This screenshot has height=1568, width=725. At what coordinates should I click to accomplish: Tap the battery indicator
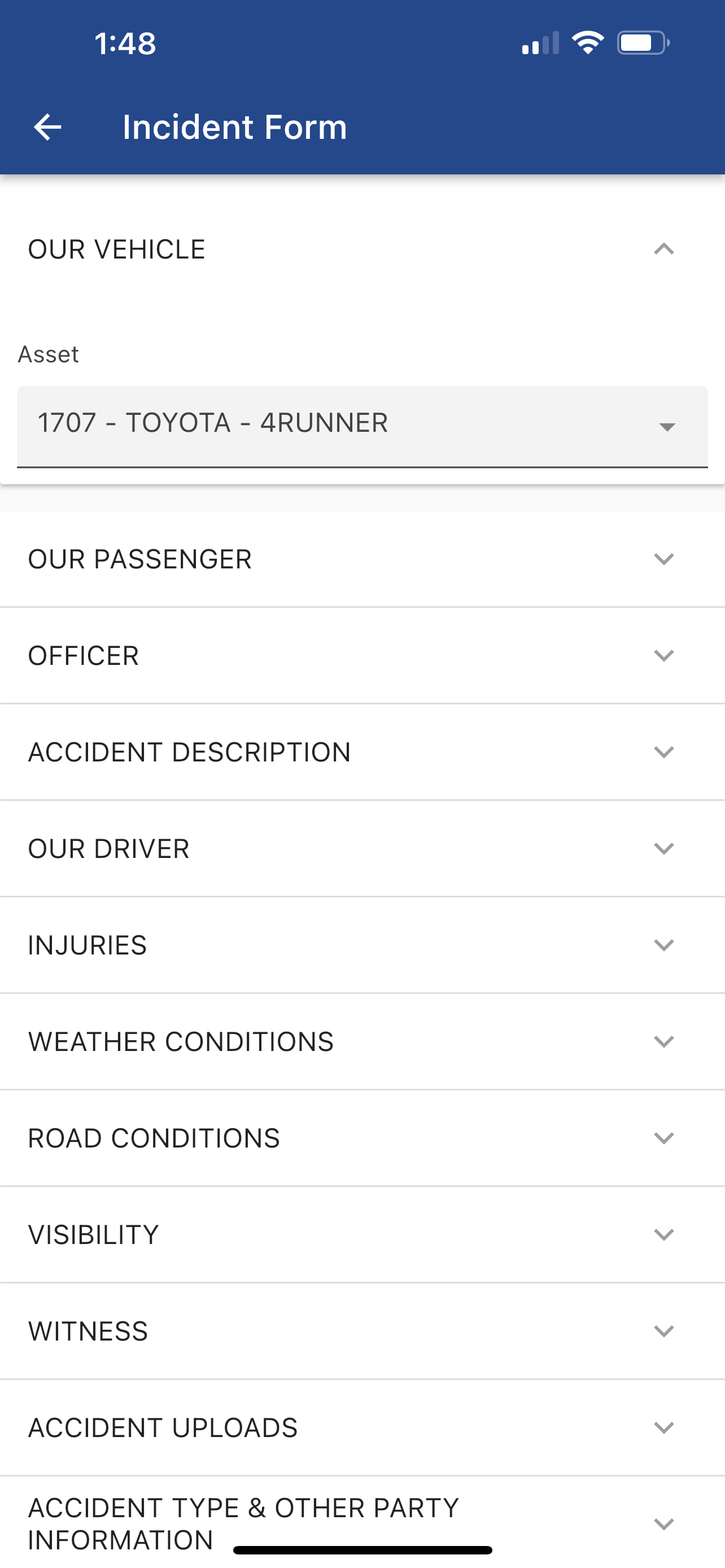[642, 41]
